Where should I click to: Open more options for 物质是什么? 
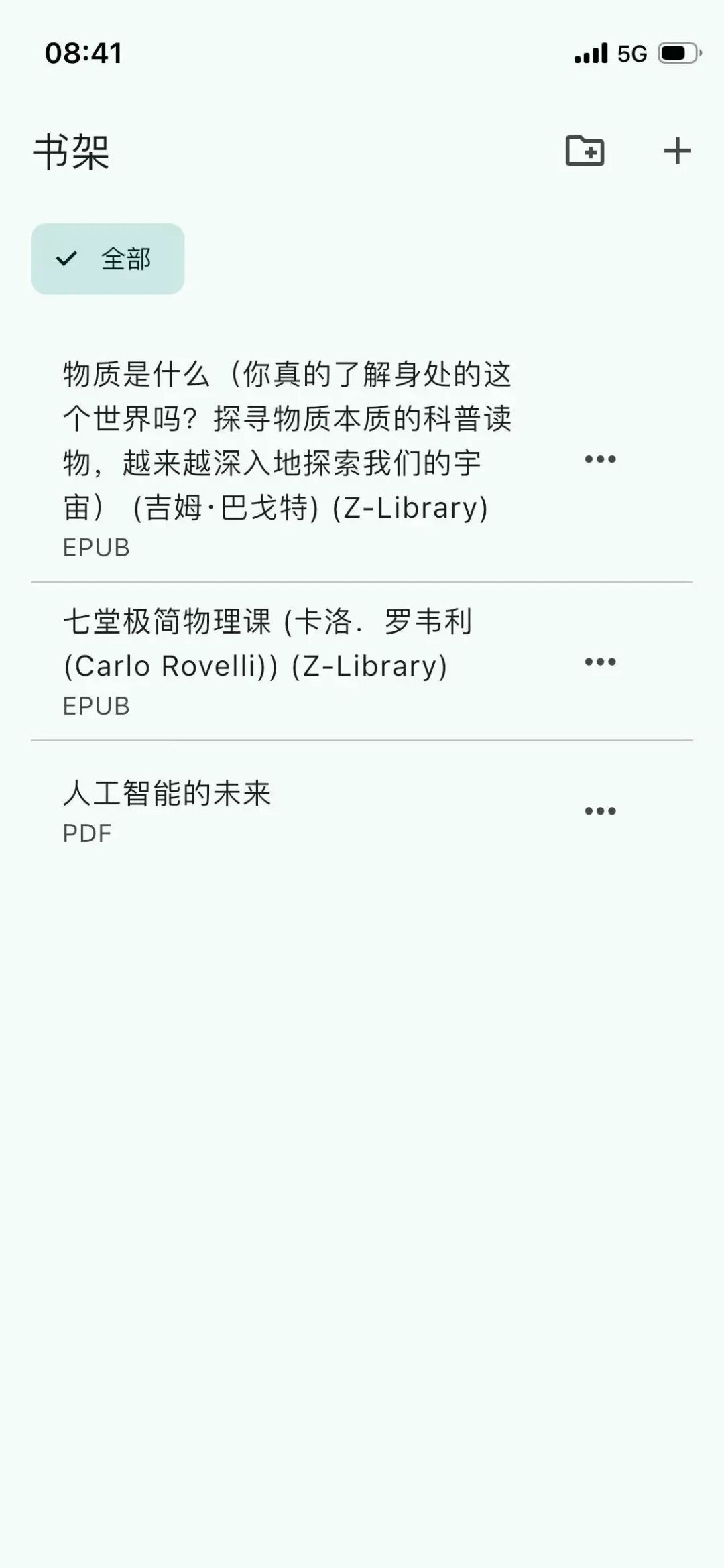[x=600, y=459]
